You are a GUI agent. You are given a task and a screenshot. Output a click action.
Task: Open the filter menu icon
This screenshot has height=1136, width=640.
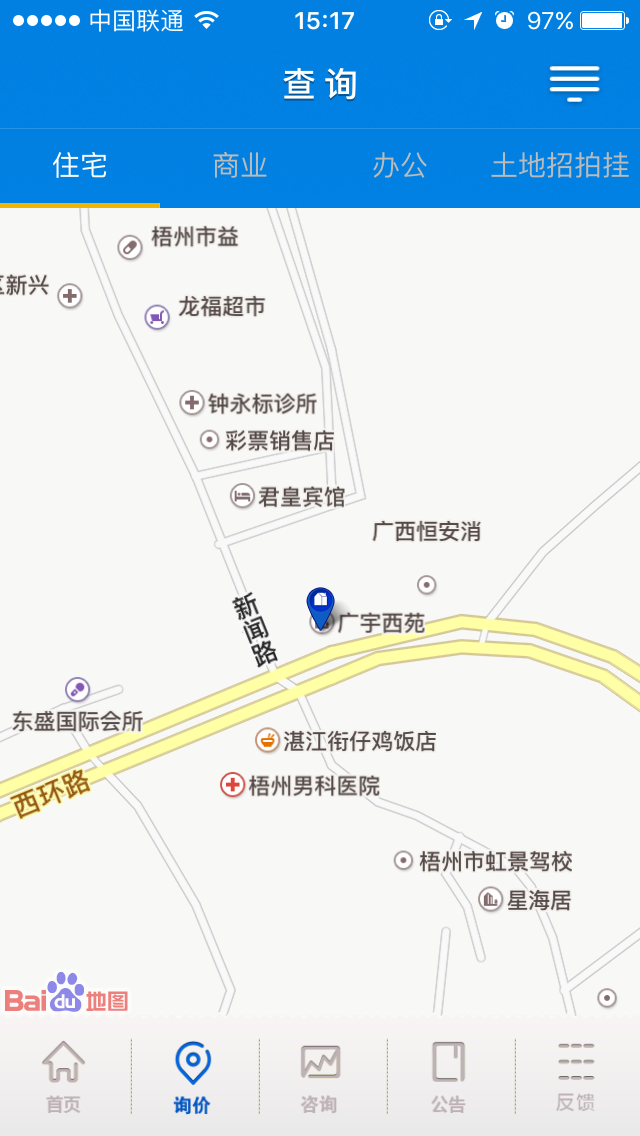pyautogui.click(x=574, y=84)
